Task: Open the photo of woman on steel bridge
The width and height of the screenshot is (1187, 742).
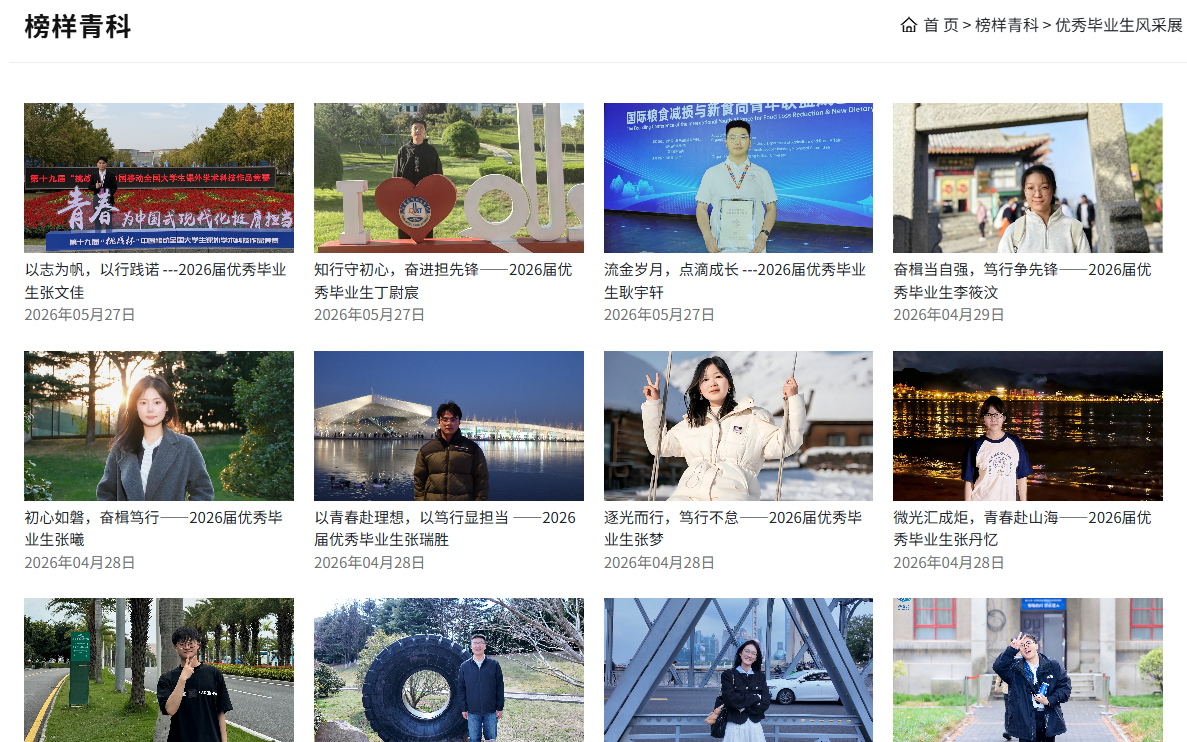Action: click(x=738, y=670)
